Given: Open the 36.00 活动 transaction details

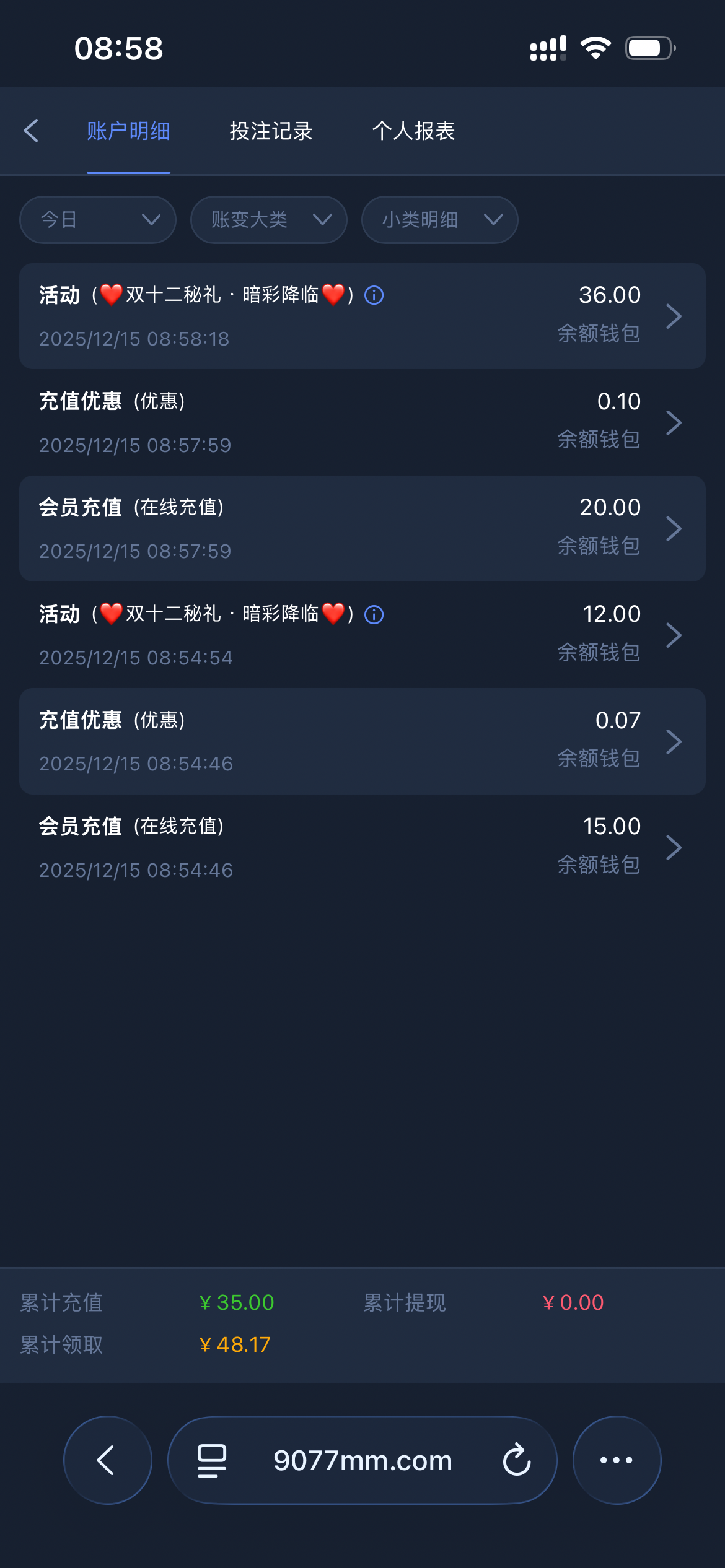Looking at the screenshot, I should click(x=673, y=316).
